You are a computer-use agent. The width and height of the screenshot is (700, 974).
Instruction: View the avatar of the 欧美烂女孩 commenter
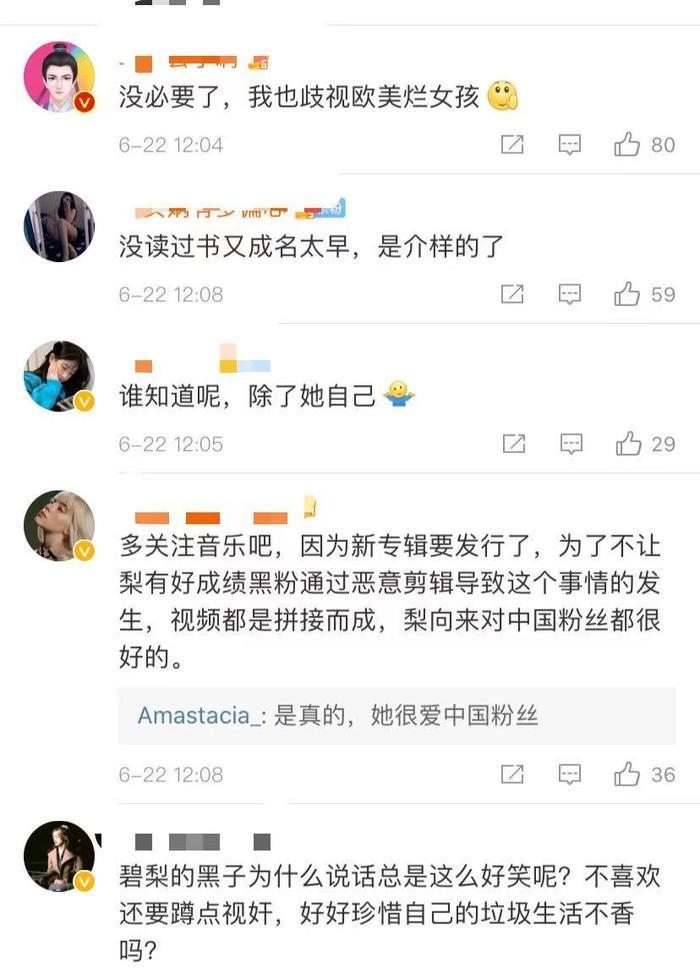pos(58,77)
